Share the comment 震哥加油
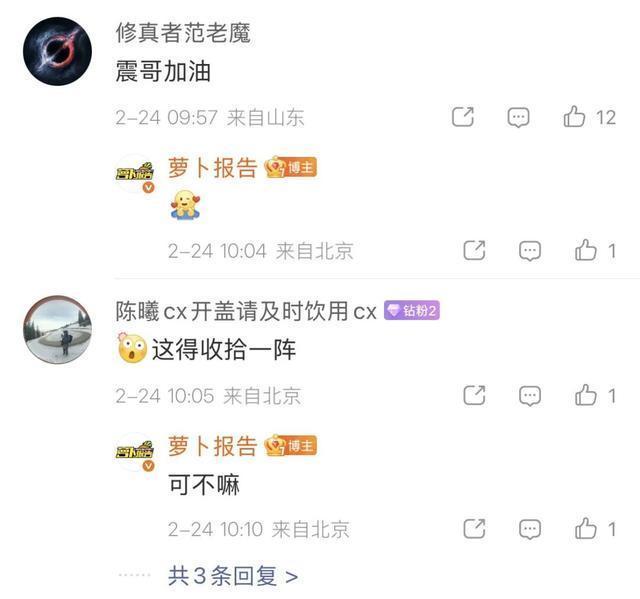 pos(463,117)
